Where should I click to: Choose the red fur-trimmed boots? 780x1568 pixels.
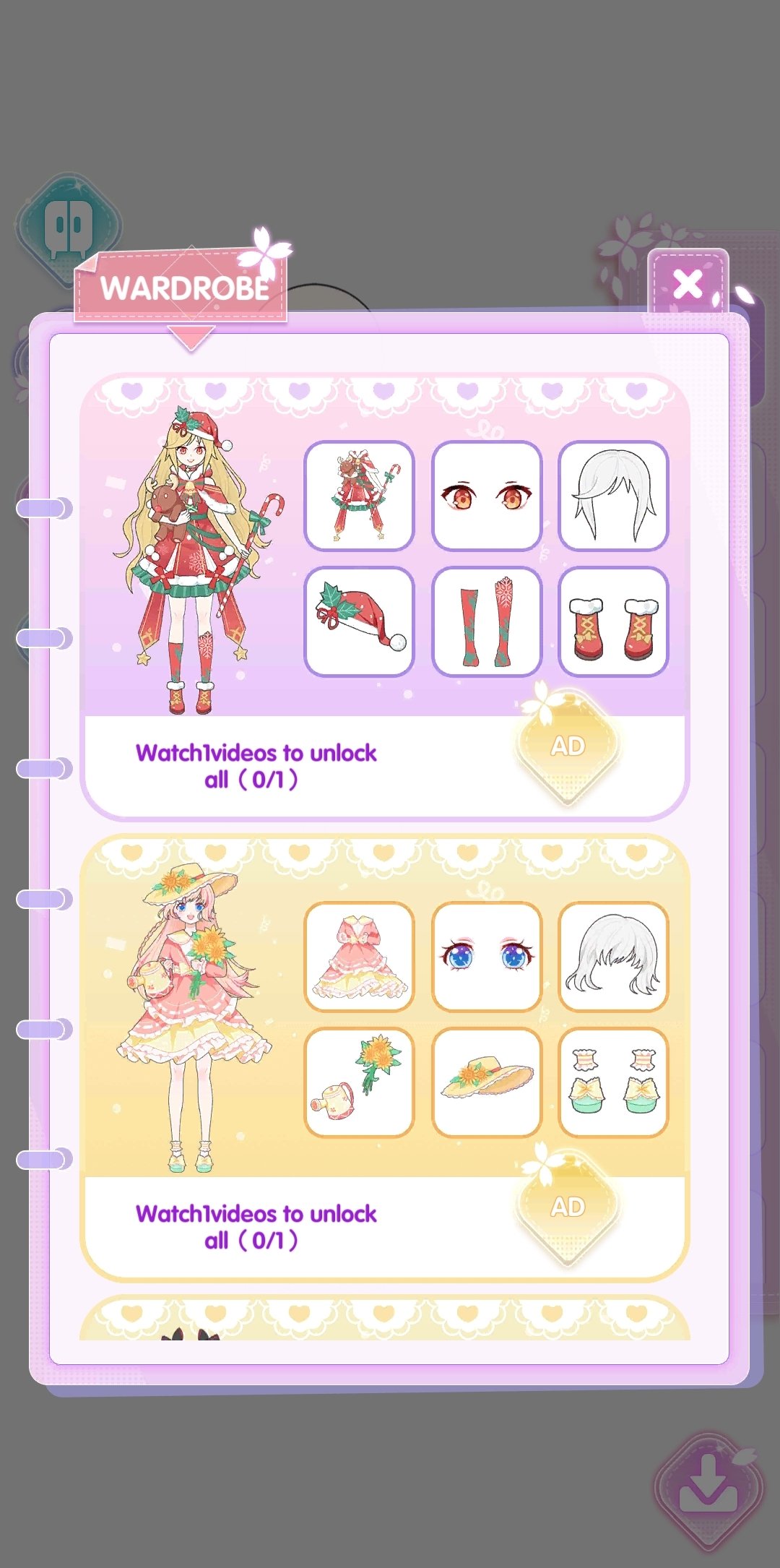(x=614, y=622)
